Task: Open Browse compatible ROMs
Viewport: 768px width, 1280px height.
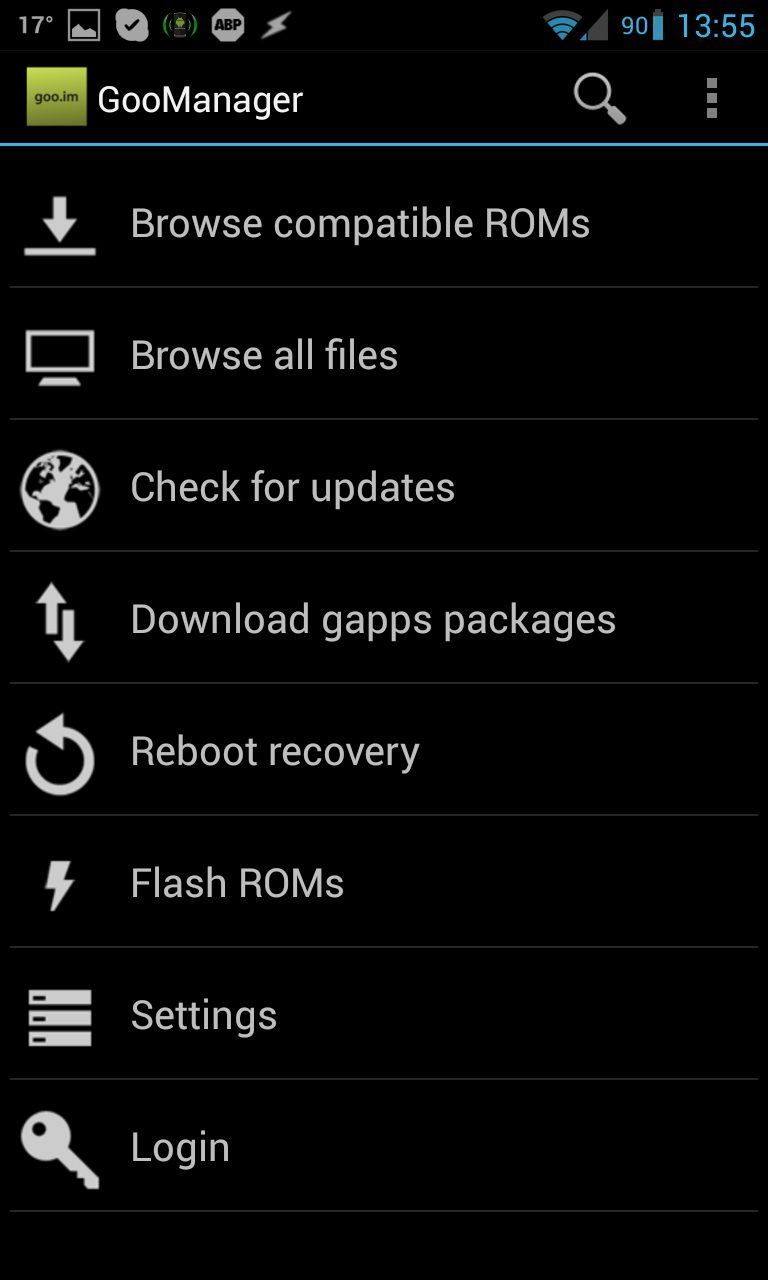Action: [384, 222]
